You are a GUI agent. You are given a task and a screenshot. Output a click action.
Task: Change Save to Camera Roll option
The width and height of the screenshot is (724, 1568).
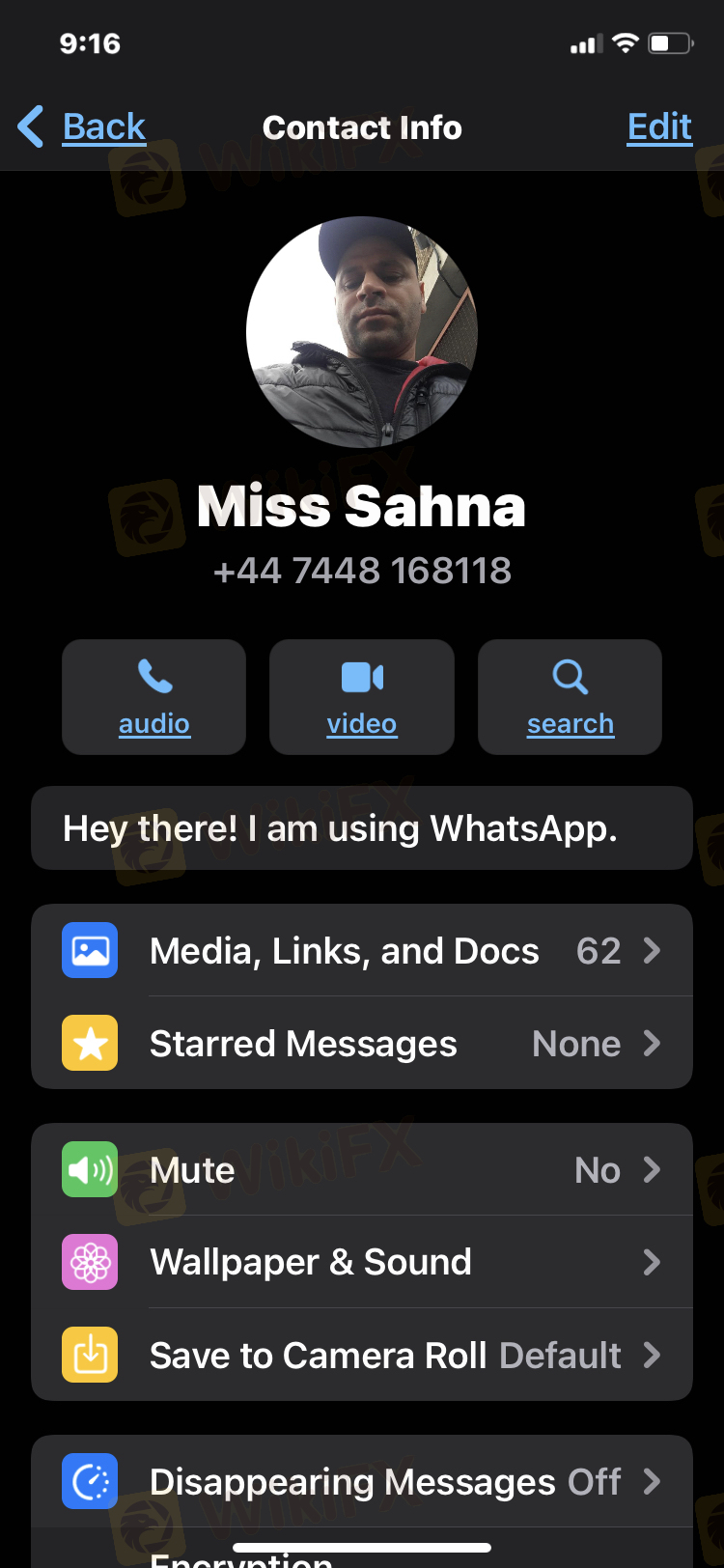click(362, 1355)
